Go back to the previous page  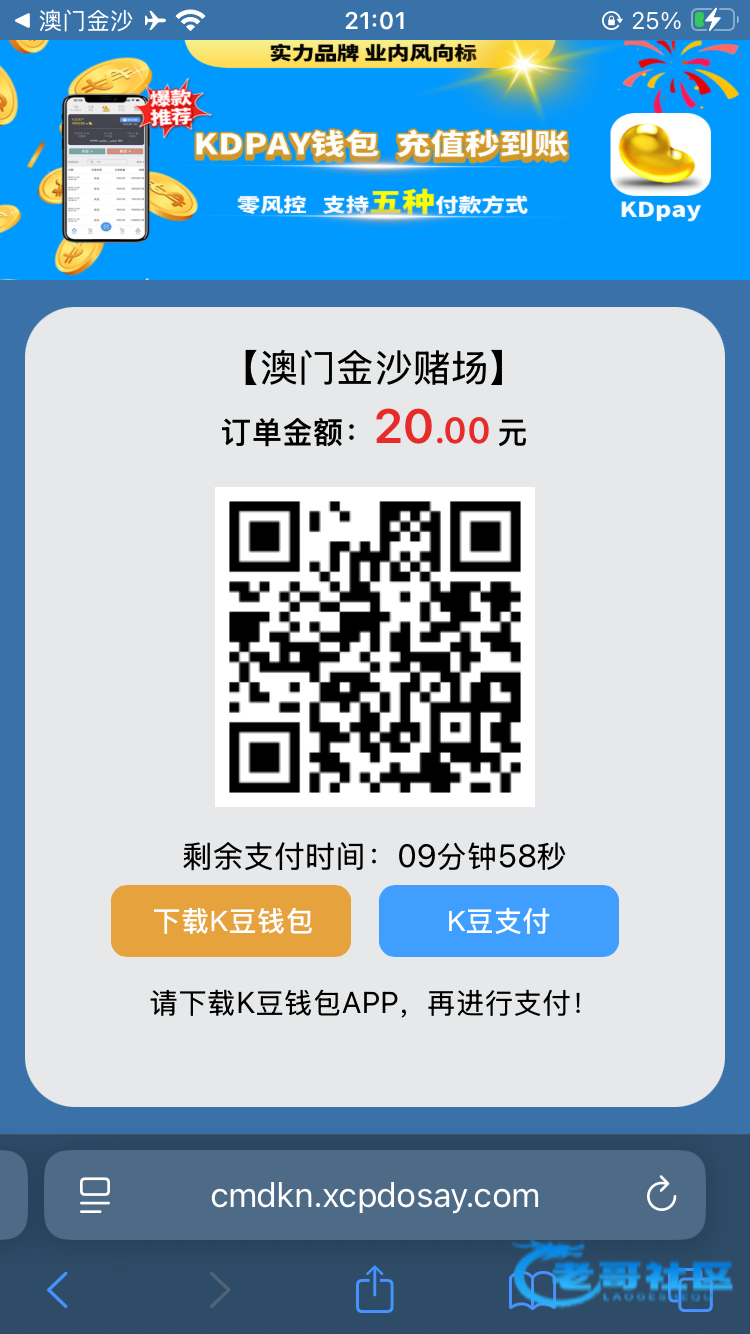(58, 1290)
